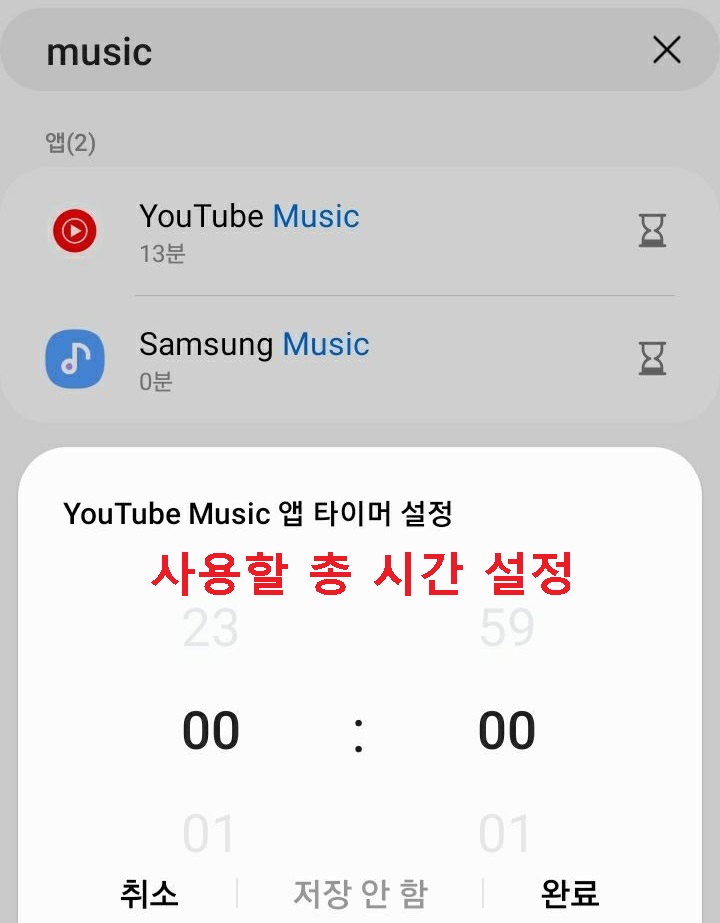Choose the 저장 안 함 option
Image resolution: width=720 pixels, height=923 pixels.
[358, 891]
